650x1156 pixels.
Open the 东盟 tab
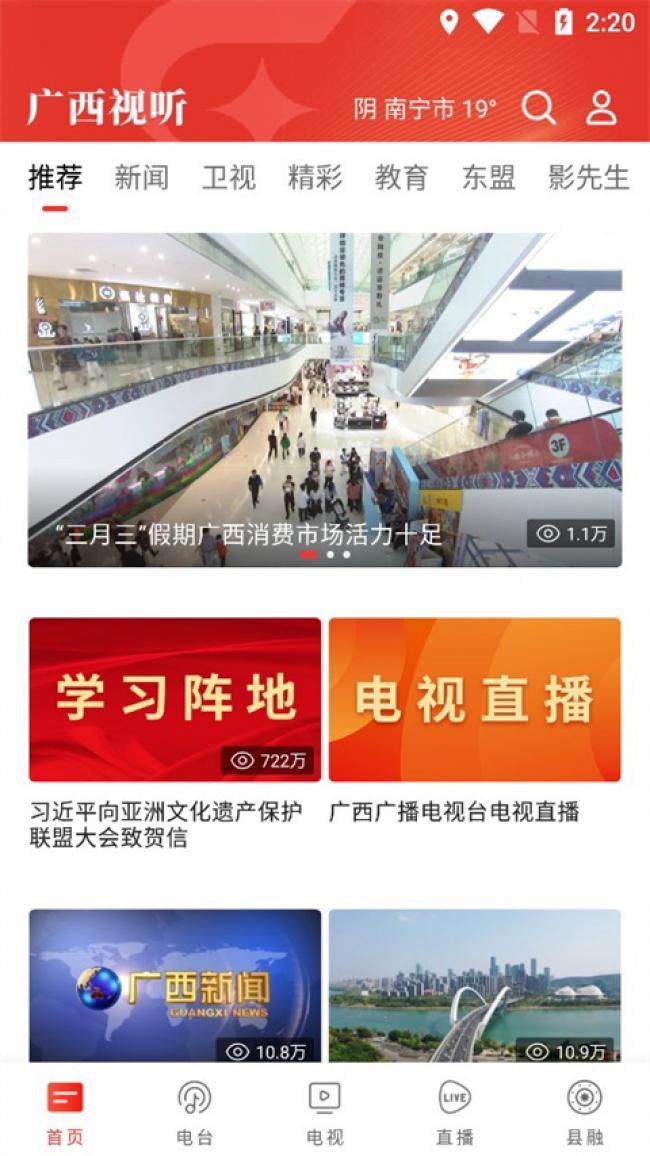point(489,178)
